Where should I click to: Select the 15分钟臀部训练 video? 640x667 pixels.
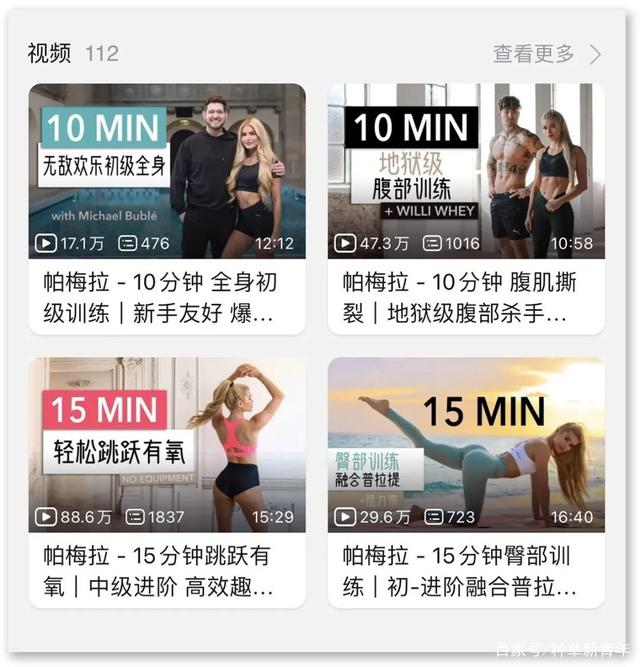click(466, 444)
